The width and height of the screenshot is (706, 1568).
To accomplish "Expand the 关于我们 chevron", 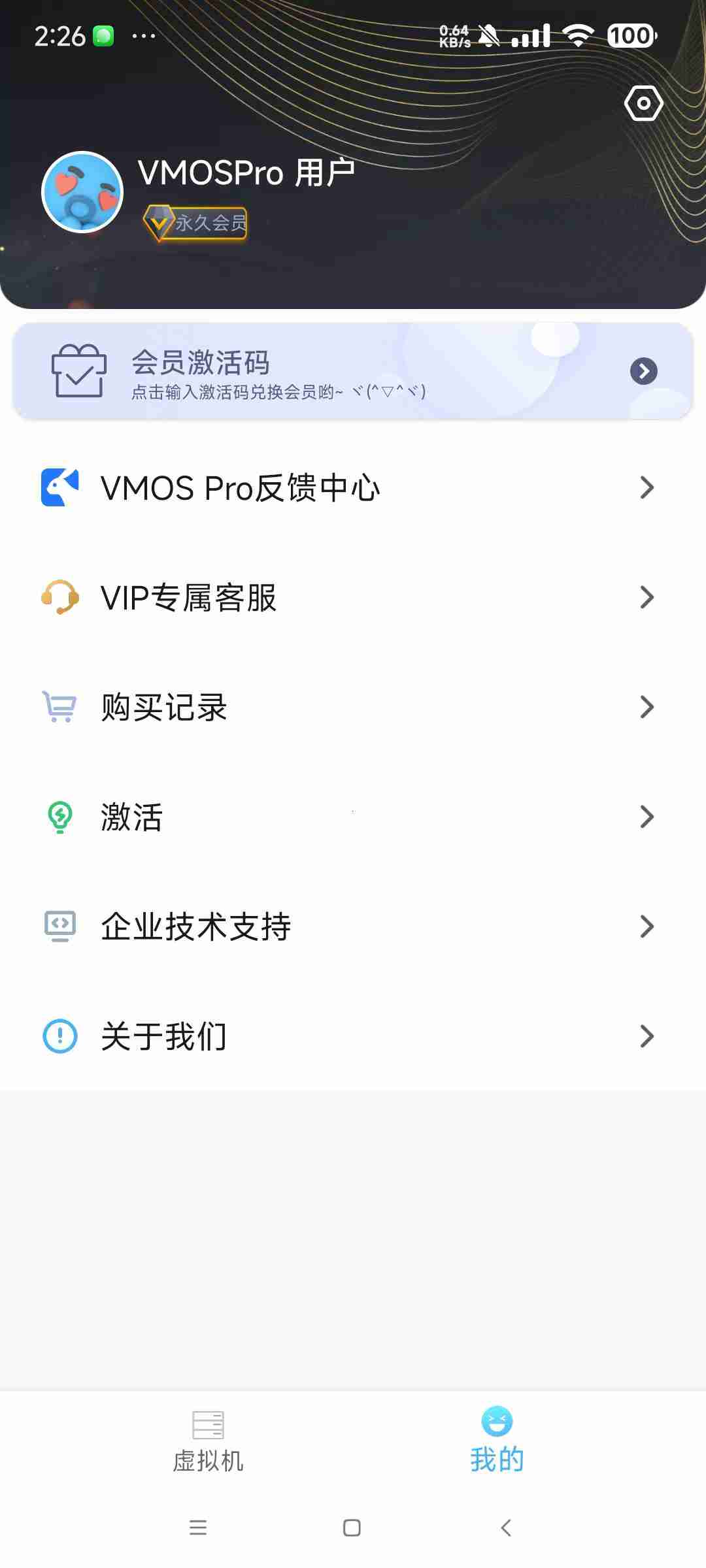I will 648,1036.
